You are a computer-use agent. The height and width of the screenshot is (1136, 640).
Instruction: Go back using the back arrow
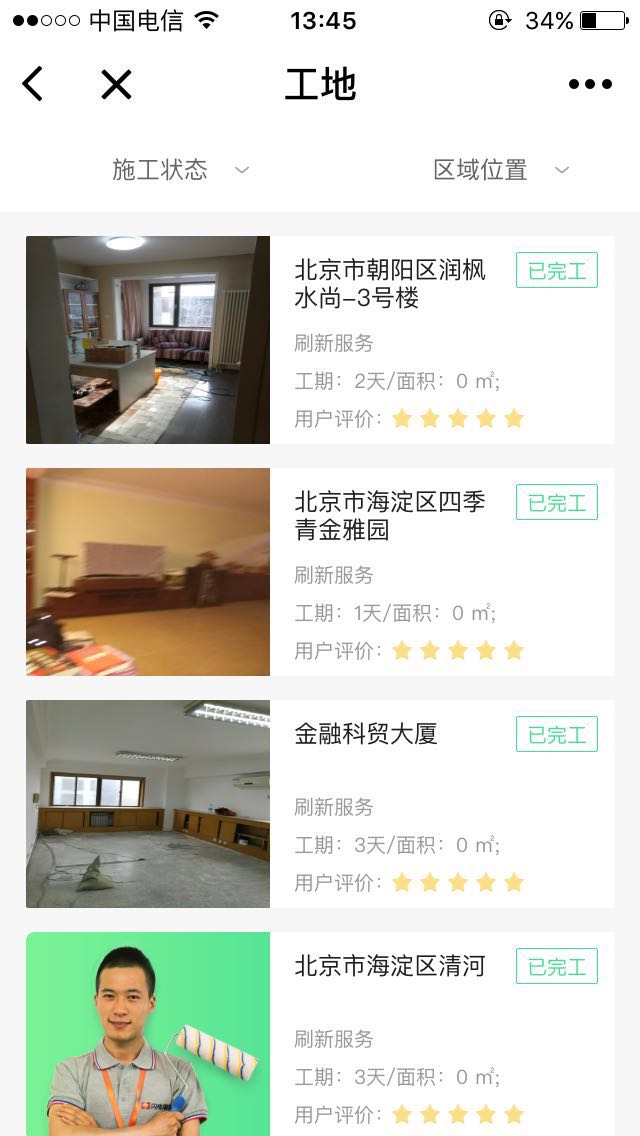coord(33,85)
